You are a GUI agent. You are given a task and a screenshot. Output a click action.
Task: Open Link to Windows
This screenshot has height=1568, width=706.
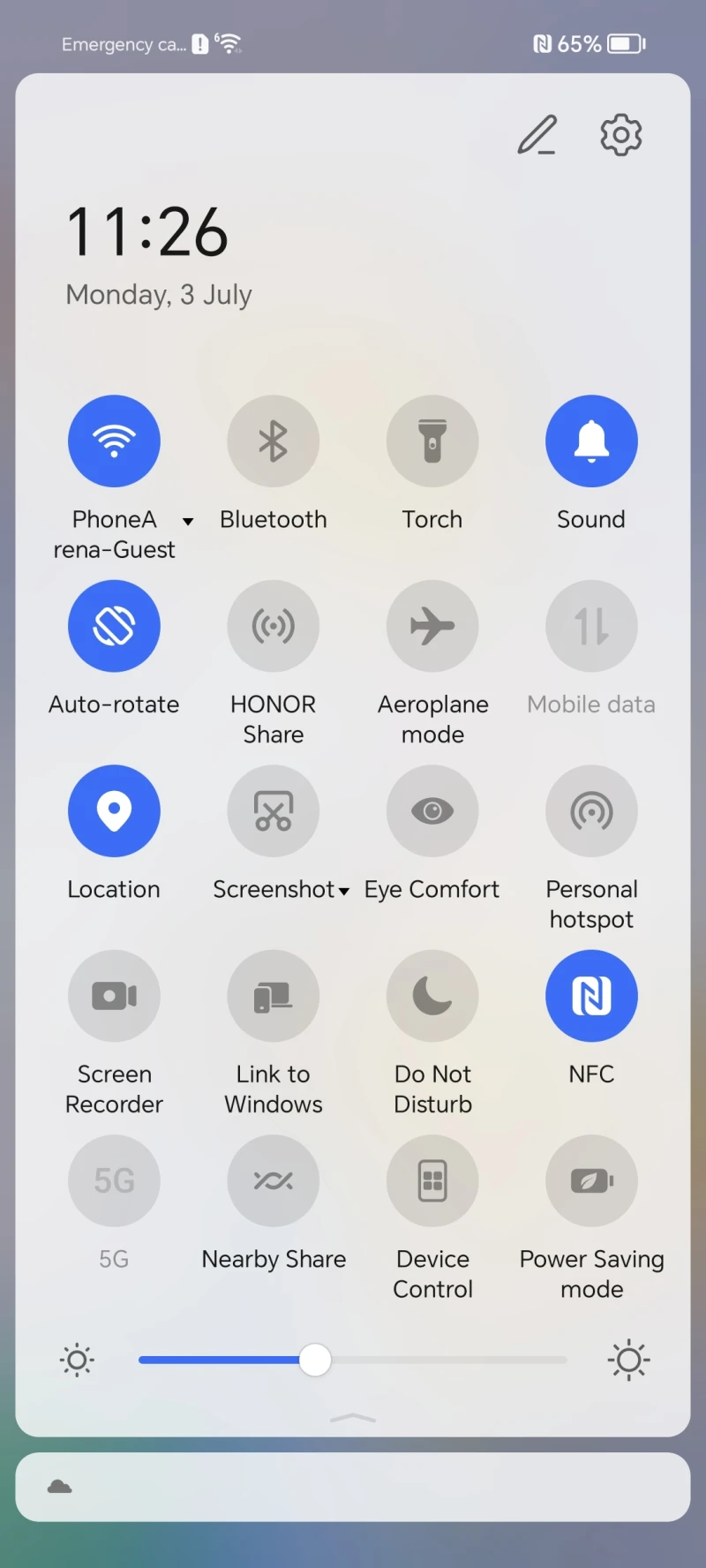273,996
